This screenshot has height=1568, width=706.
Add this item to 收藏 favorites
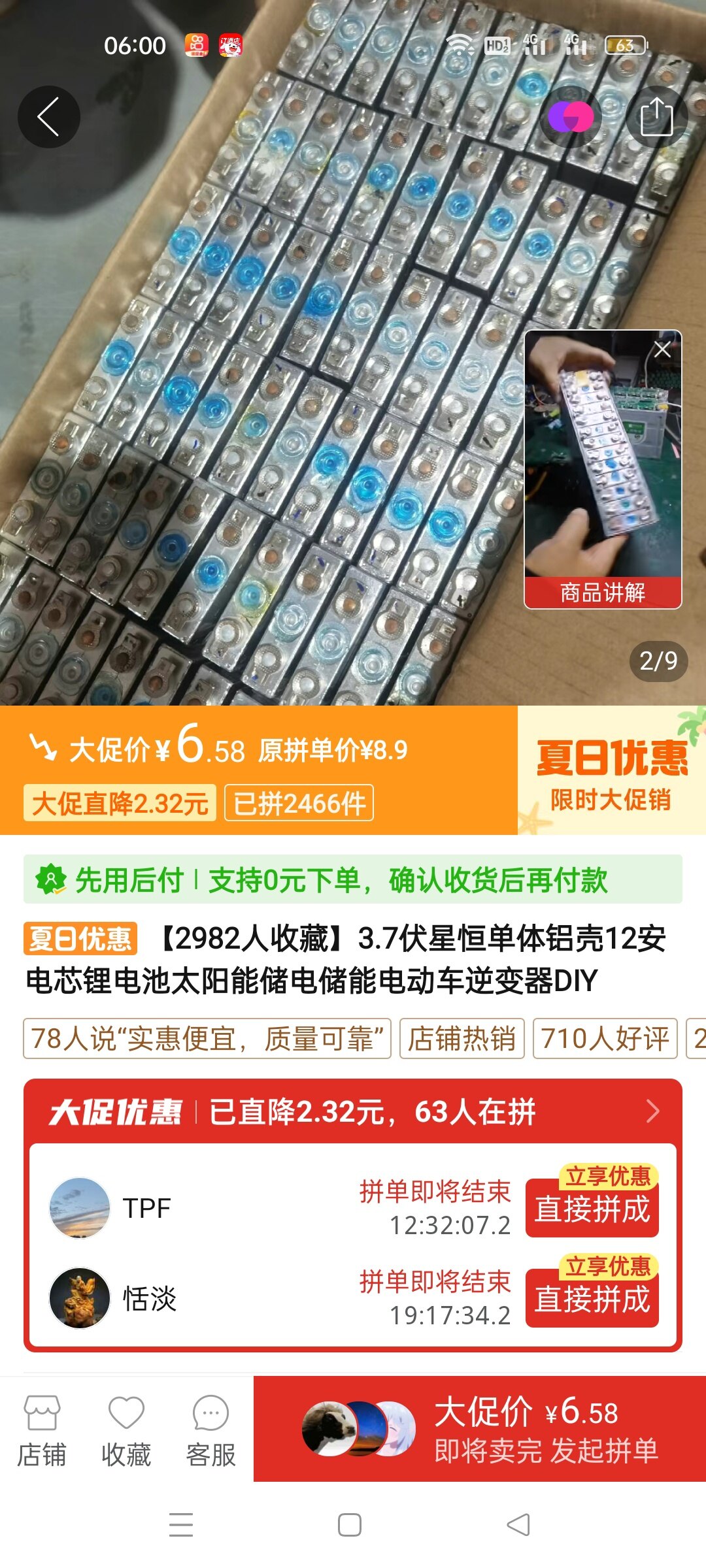pyautogui.click(x=126, y=1429)
